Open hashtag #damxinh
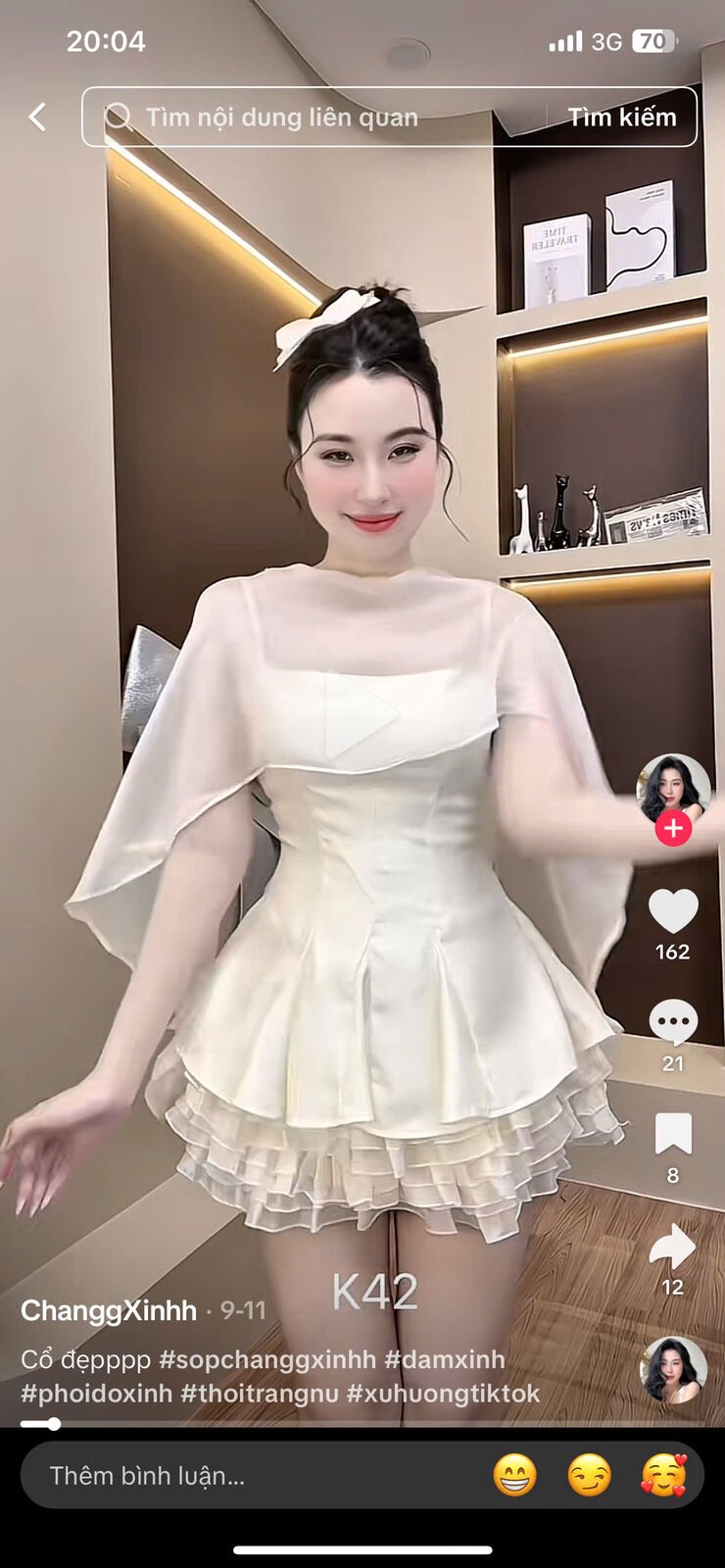The image size is (725, 1568). [x=445, y=1359]
